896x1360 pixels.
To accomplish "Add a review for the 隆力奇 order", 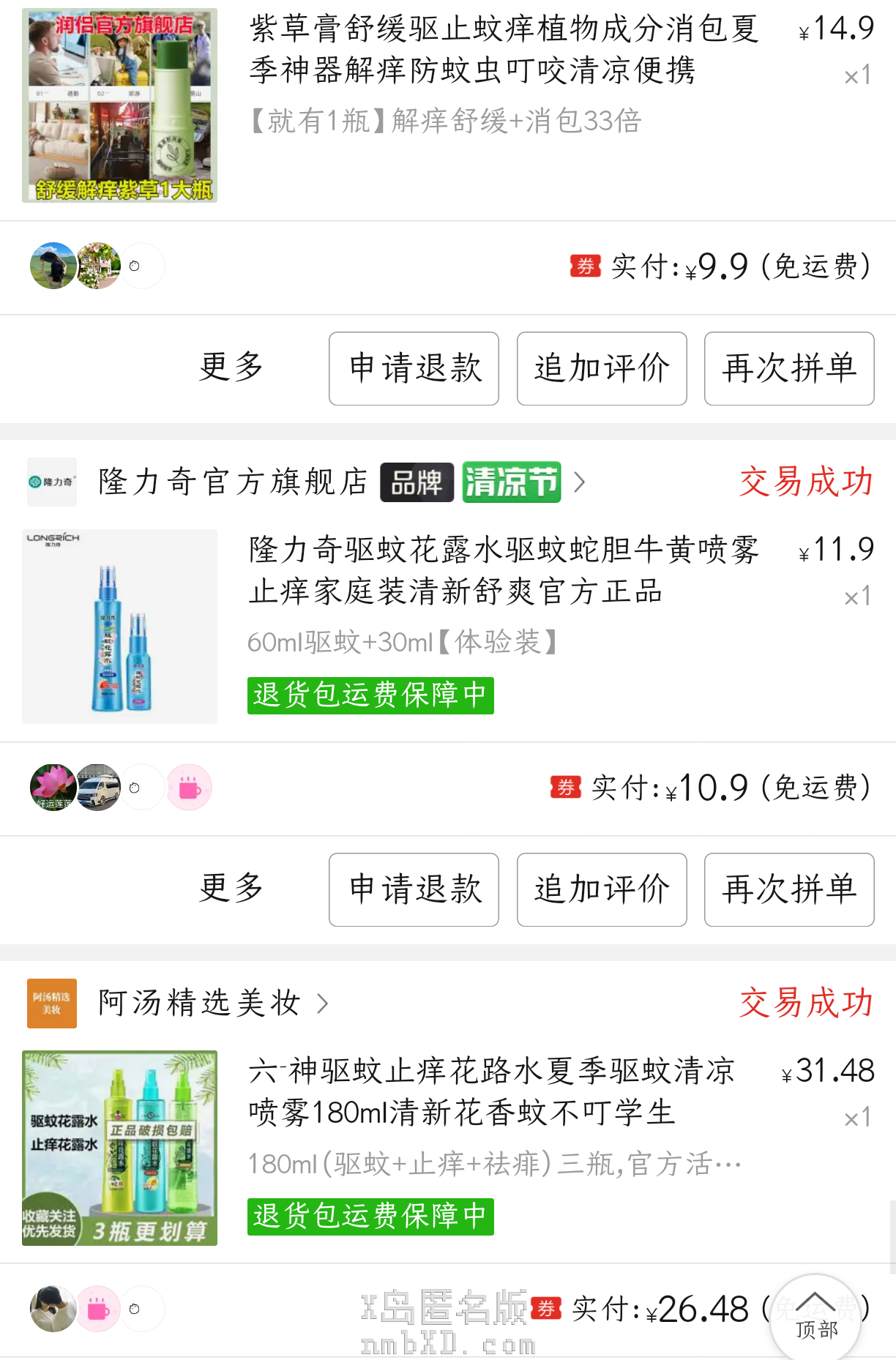I will point(602,889).
